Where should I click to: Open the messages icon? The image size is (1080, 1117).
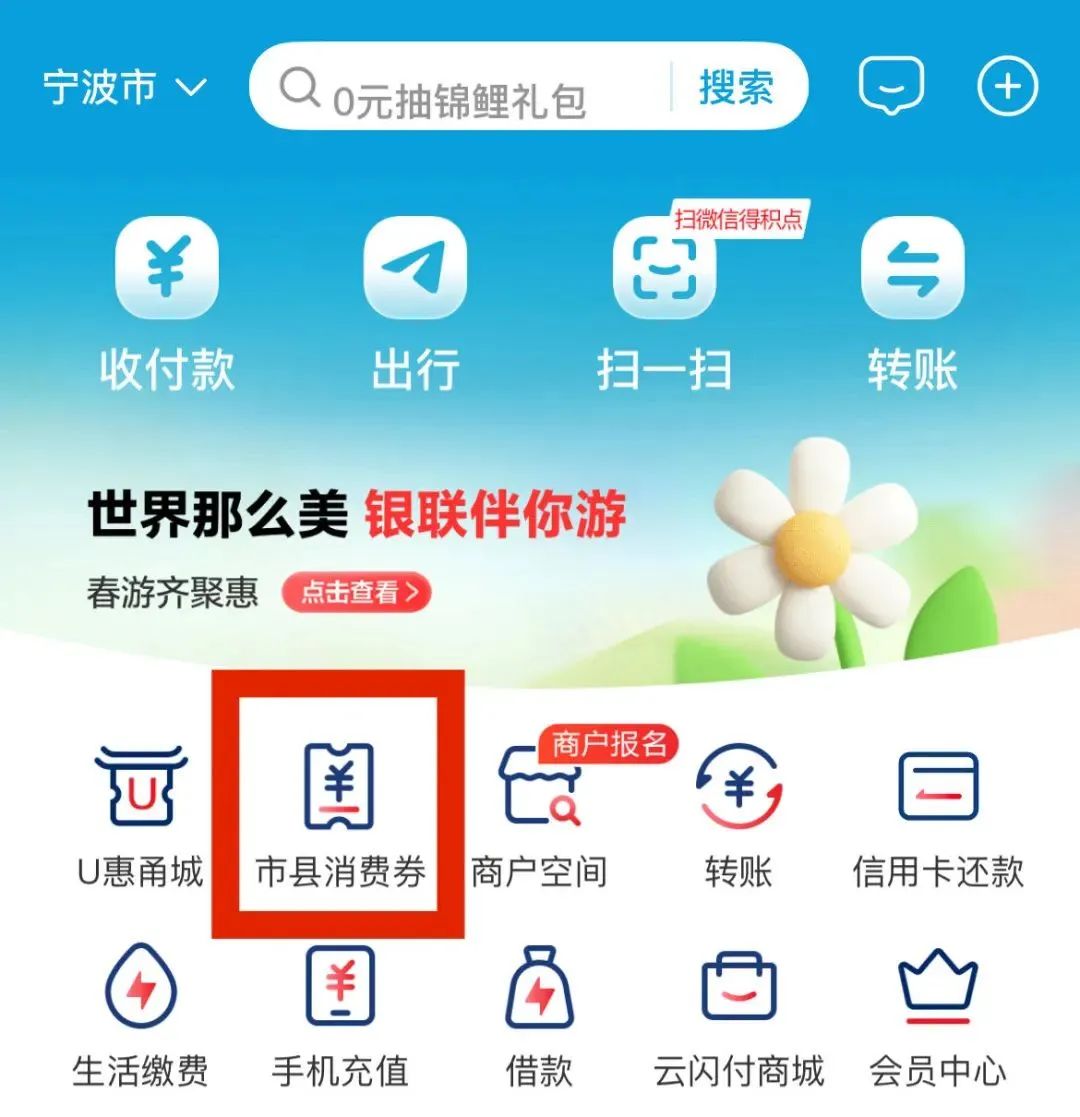tap(891, 87)
